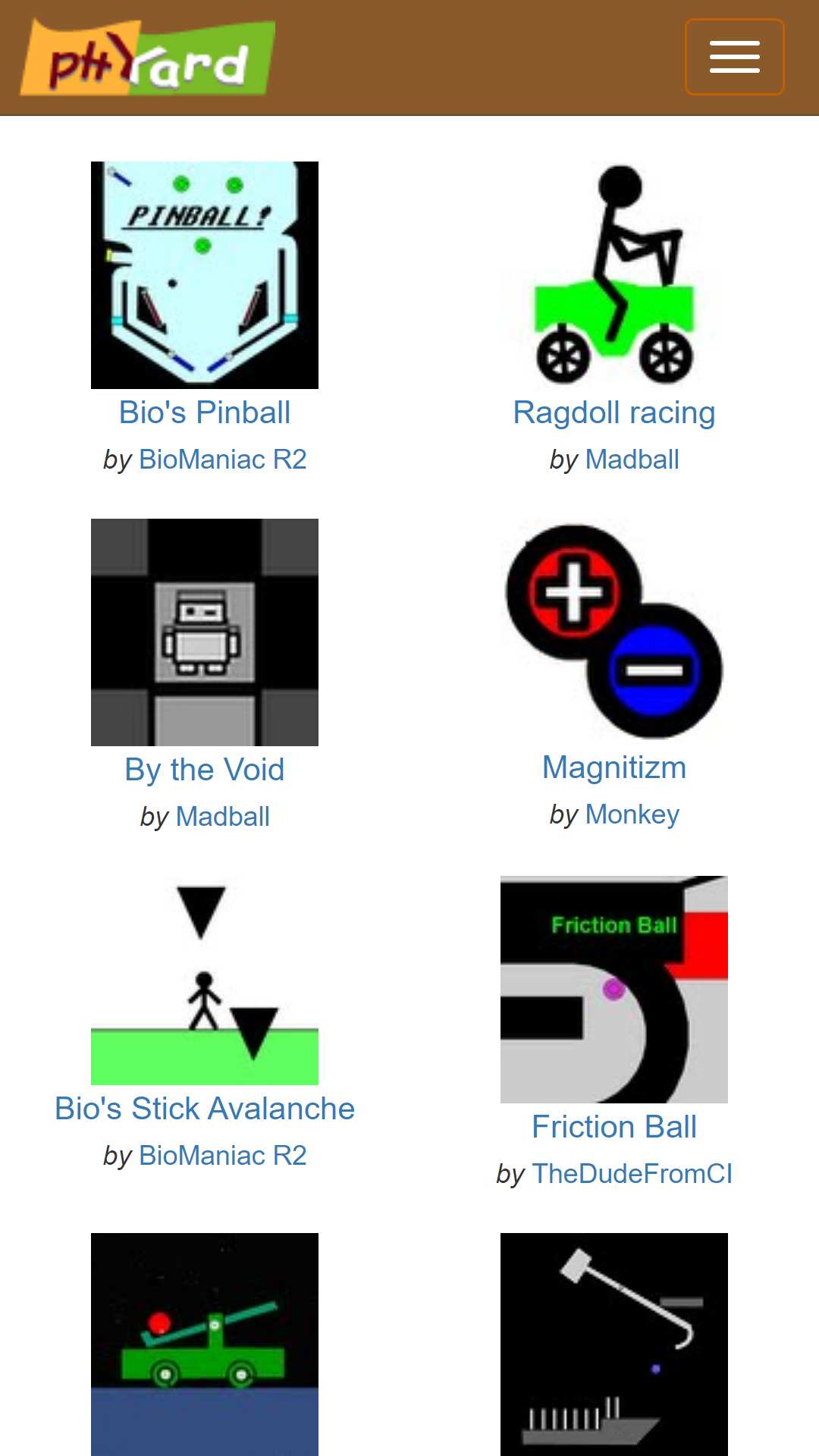This screenshot has height=1456, width=819.
Task: View author TheDudeFromCI's profile
Action: point(632,1174)
